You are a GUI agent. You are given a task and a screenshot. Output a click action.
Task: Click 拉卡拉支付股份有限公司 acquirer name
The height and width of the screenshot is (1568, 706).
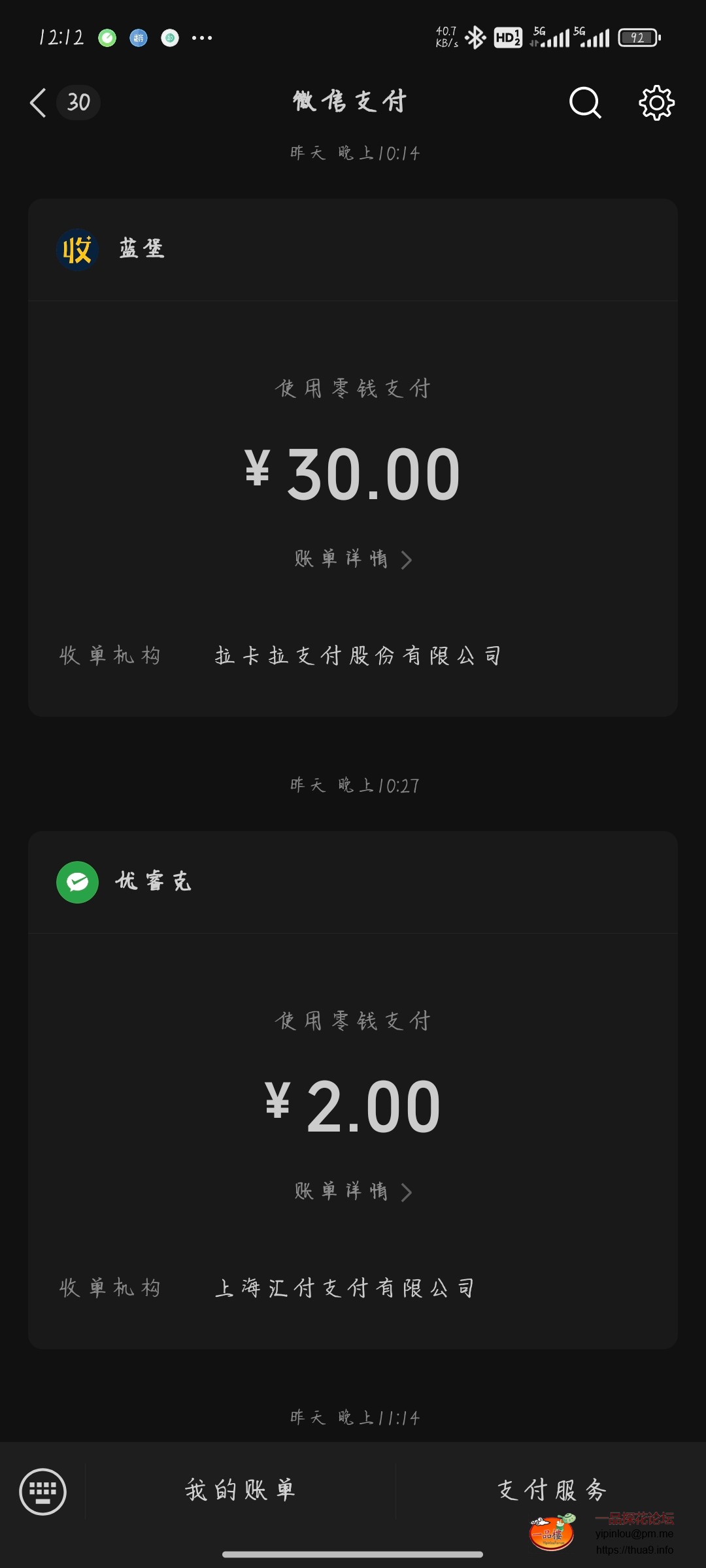pos(358,655)
